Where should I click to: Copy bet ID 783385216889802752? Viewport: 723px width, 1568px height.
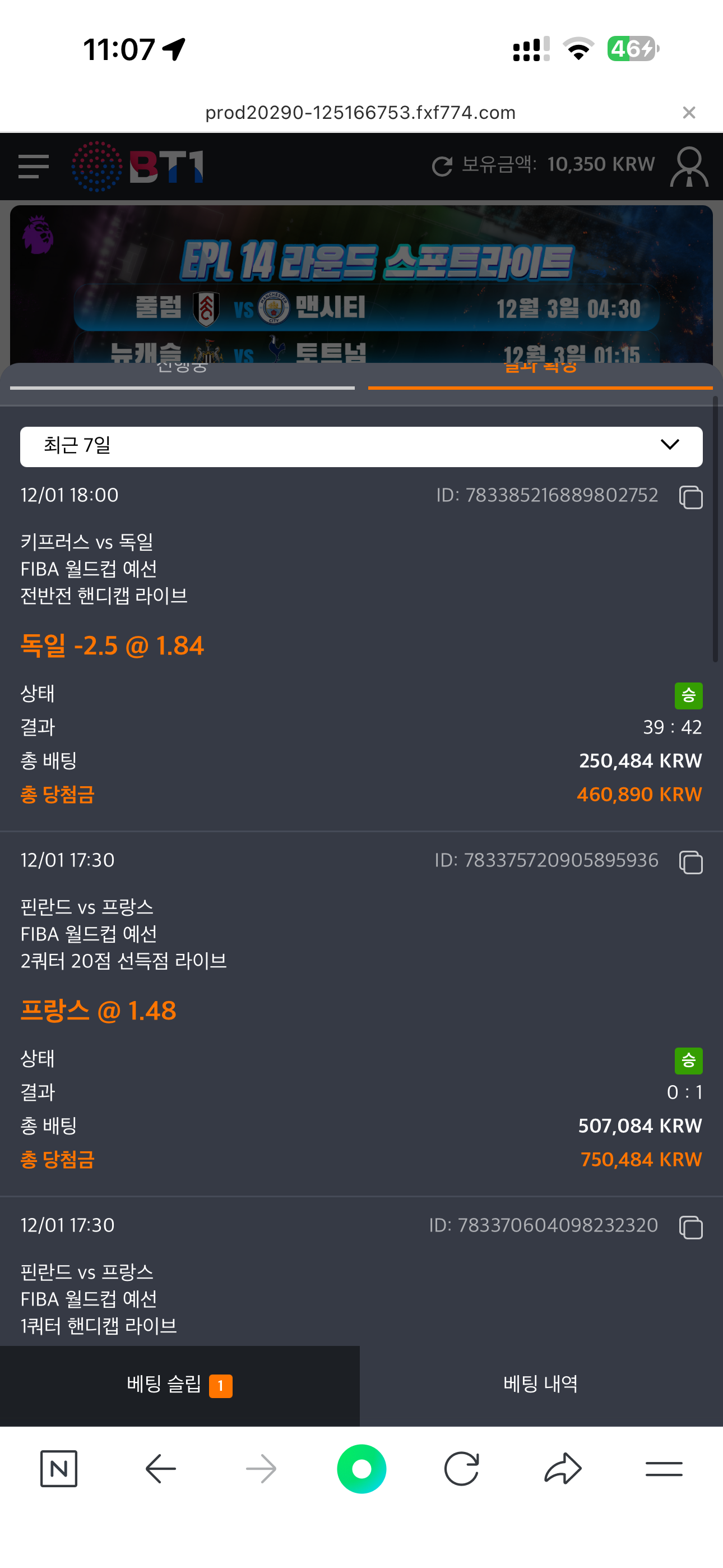pyautogui.click(x=690, y=497)
